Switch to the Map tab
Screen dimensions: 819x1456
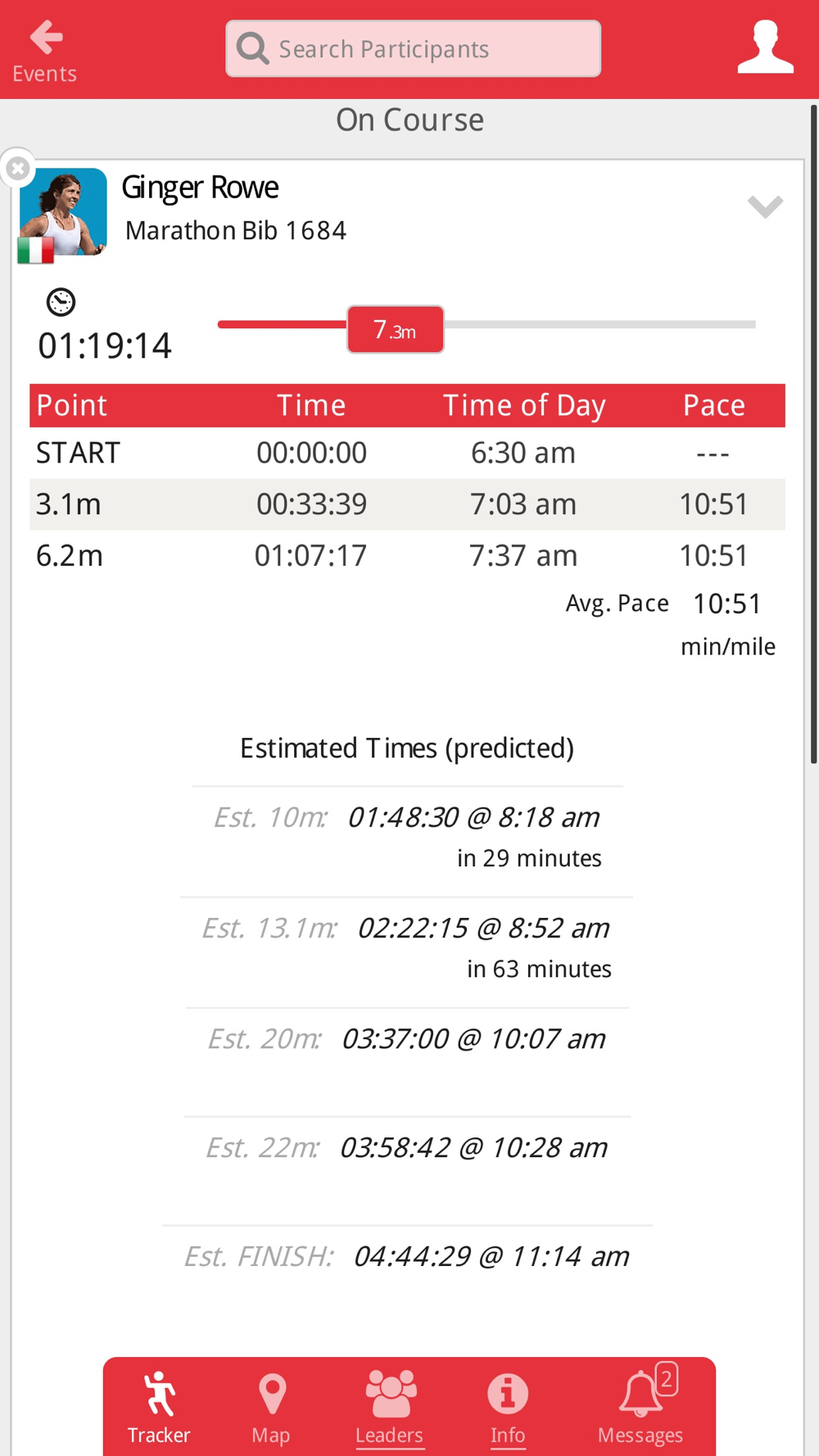pyautogui.click(x=271, y=1408)
